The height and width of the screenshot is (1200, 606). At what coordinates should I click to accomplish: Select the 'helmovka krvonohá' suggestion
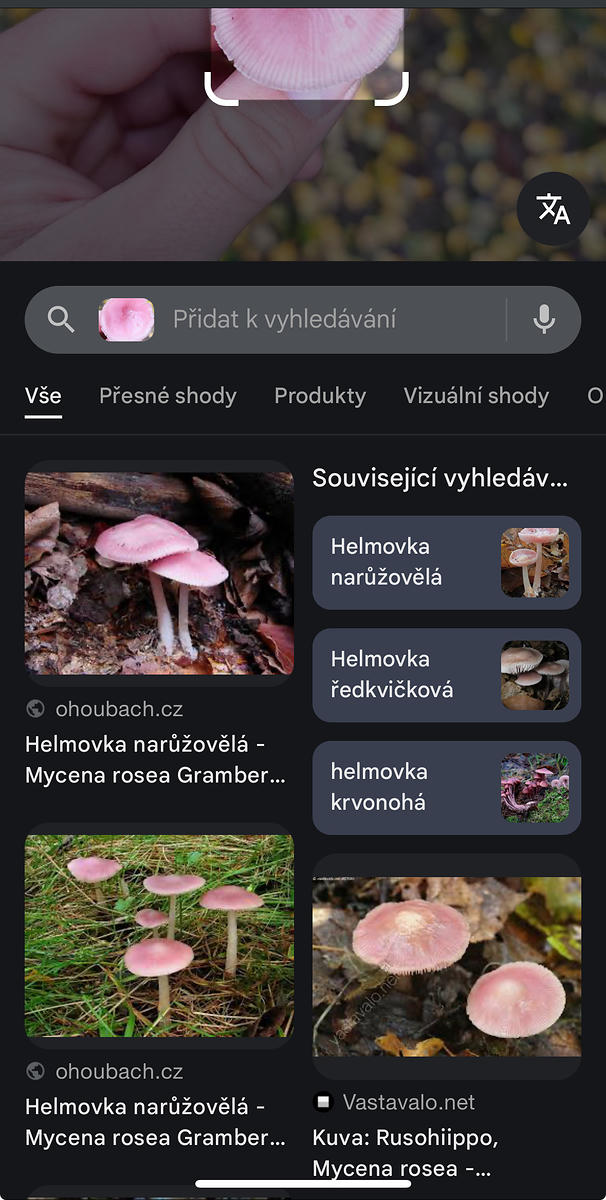click(446, 788)
